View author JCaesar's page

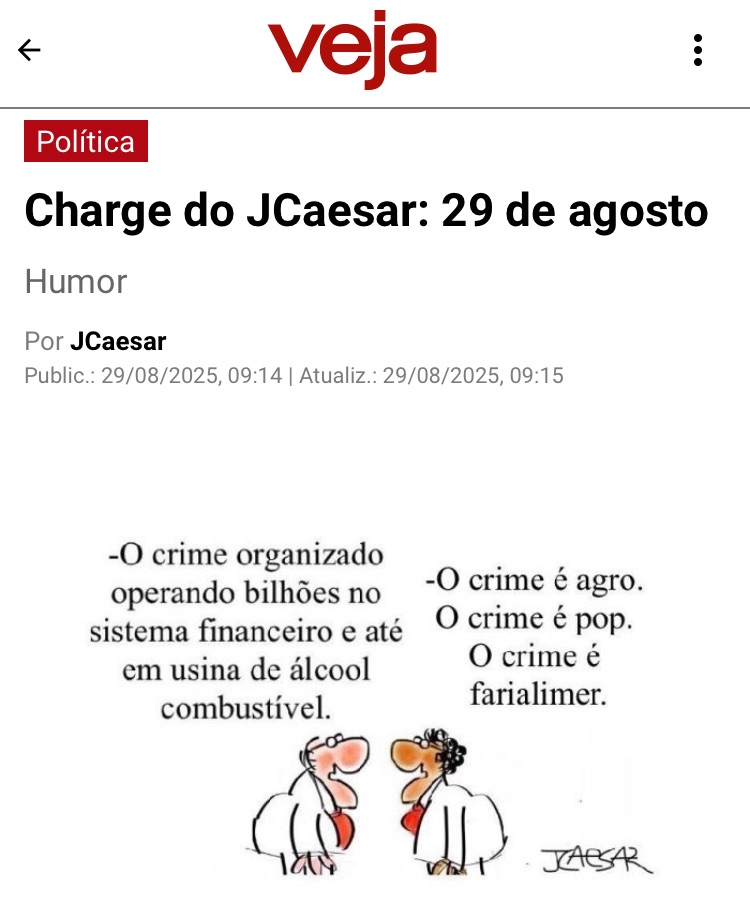coord(118,342)
